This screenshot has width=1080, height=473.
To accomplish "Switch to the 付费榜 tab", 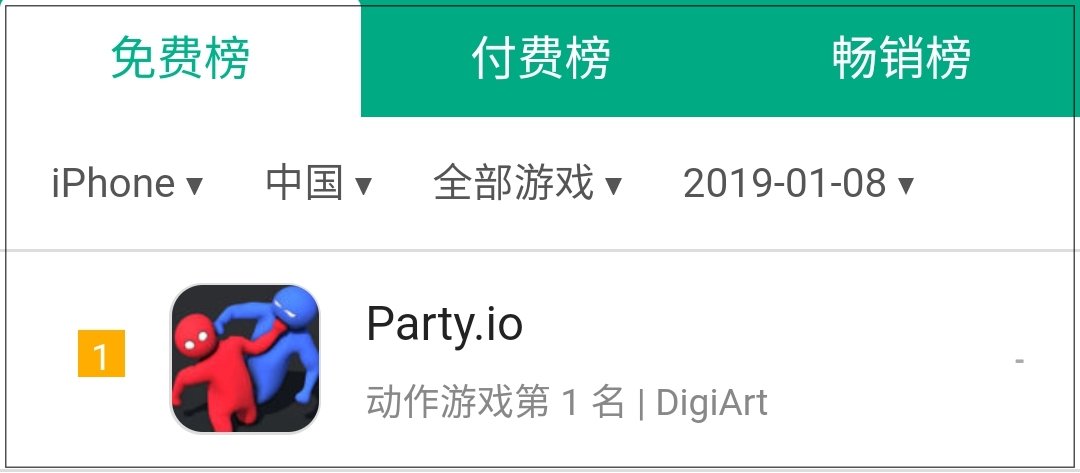I will click(540, 59).
